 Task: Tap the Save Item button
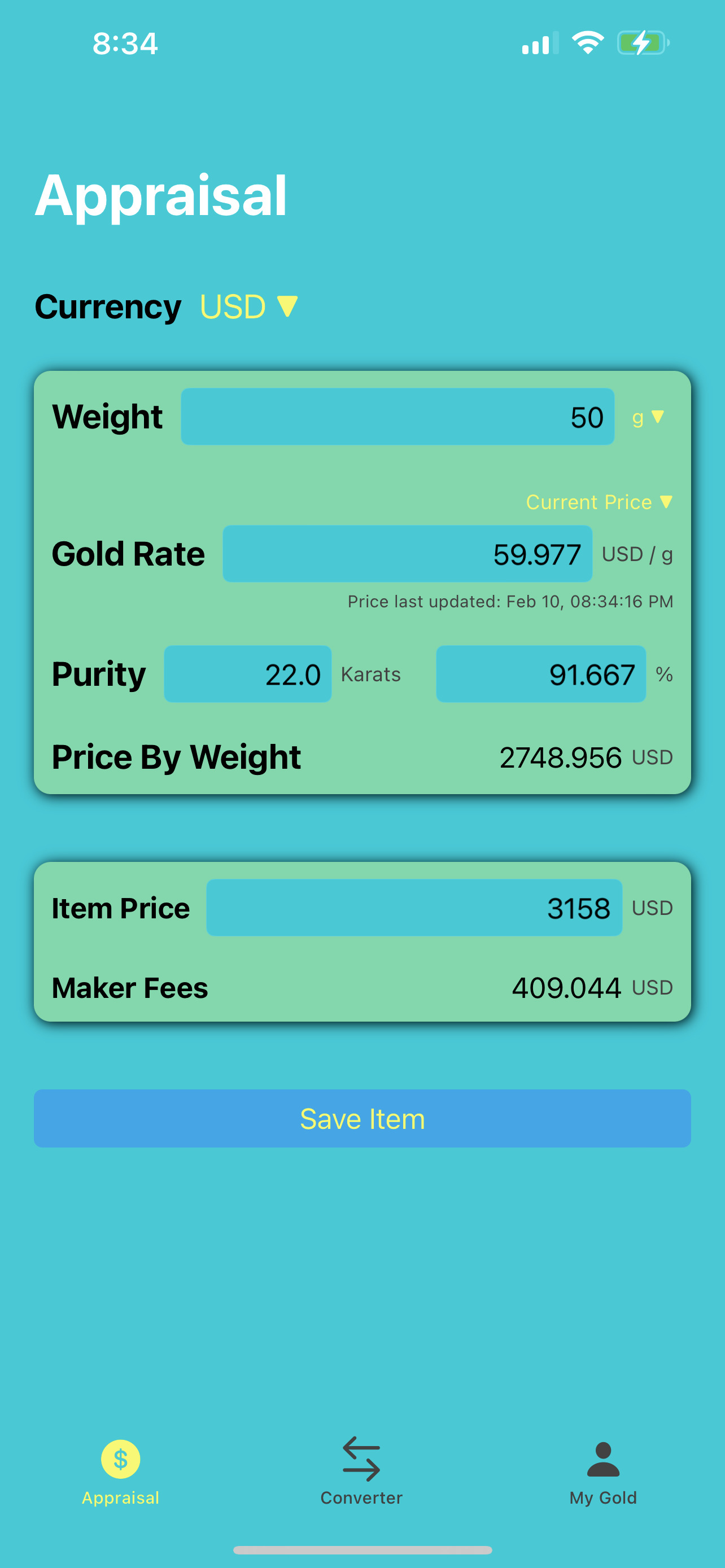pyautogui.click(x=362, y=1119)
